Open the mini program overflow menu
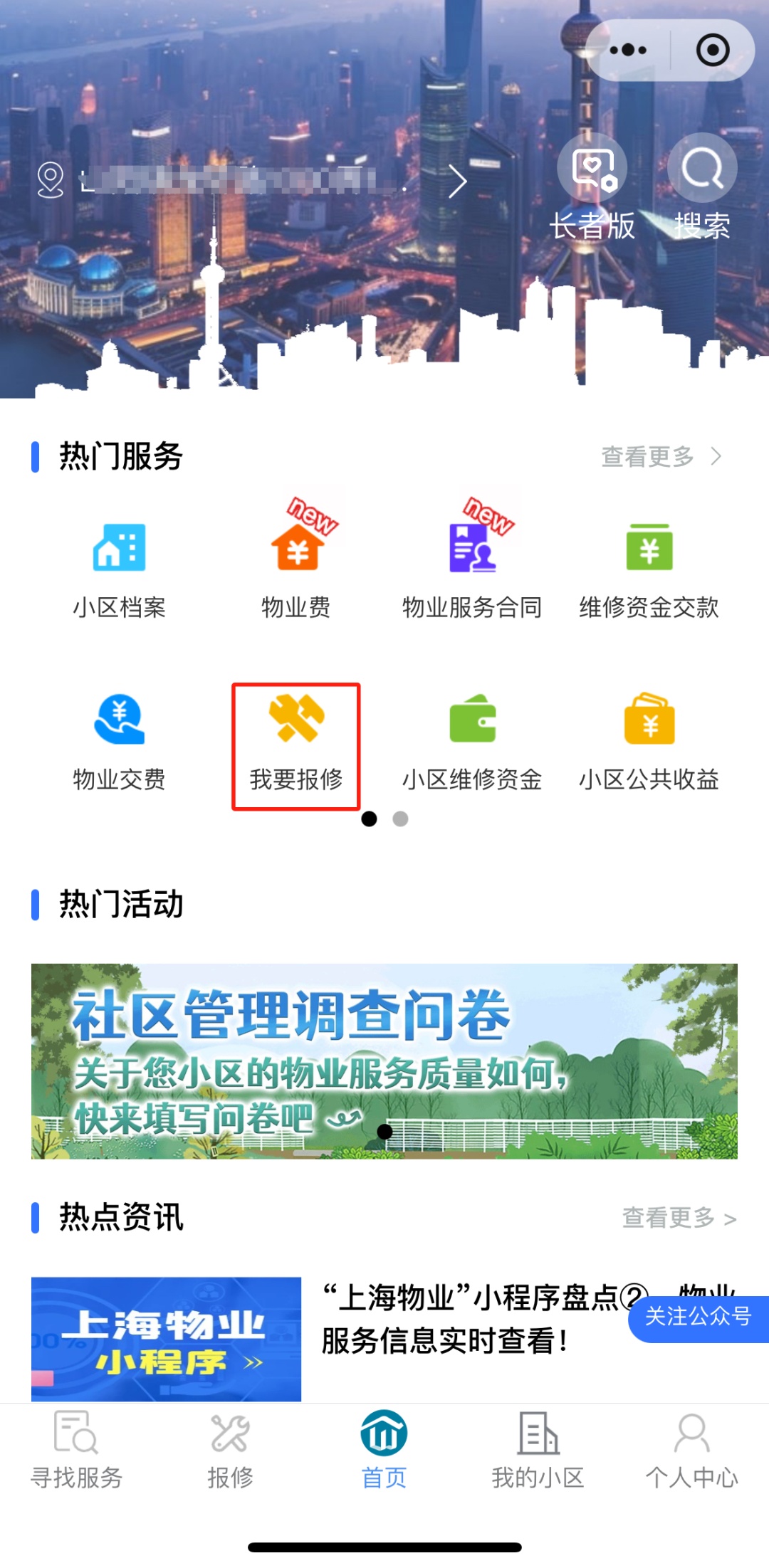The height and width of the screenshot is (1568, 769). click(628, 51)
